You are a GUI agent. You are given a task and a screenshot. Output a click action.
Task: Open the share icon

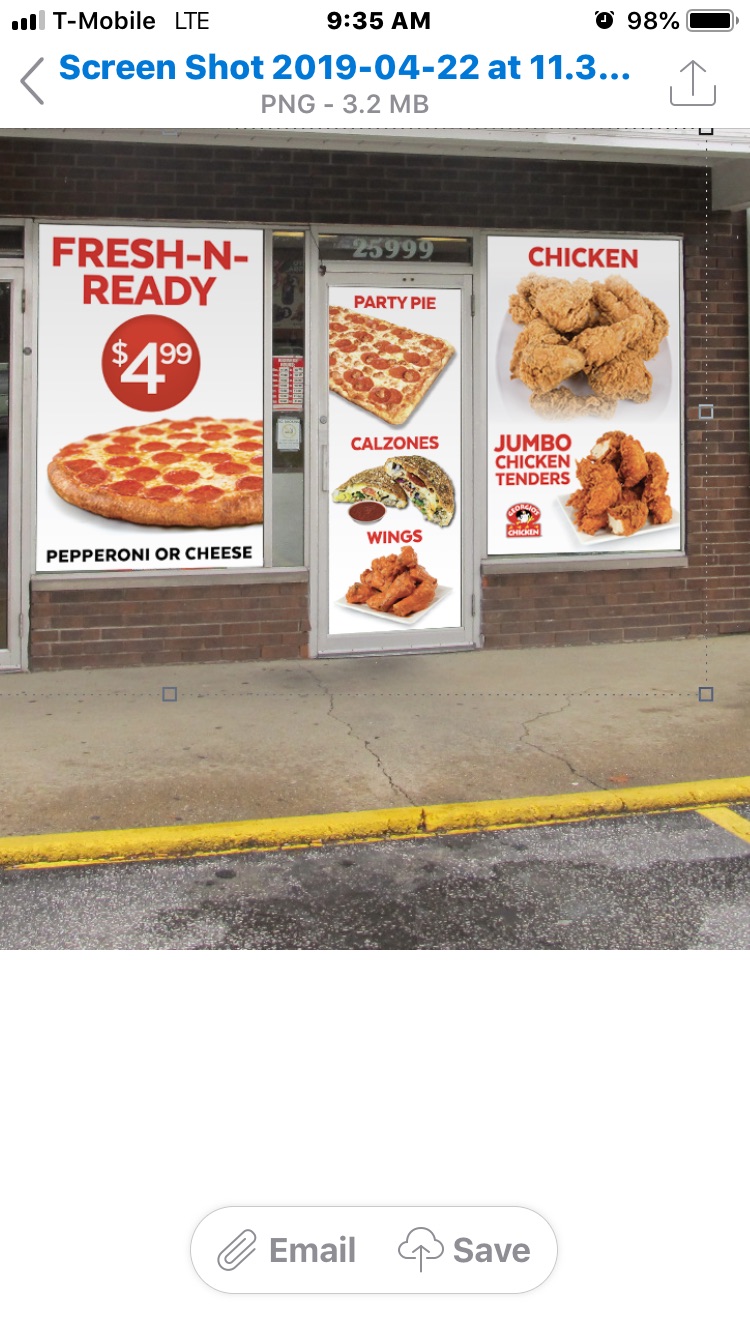coord(692,83)
